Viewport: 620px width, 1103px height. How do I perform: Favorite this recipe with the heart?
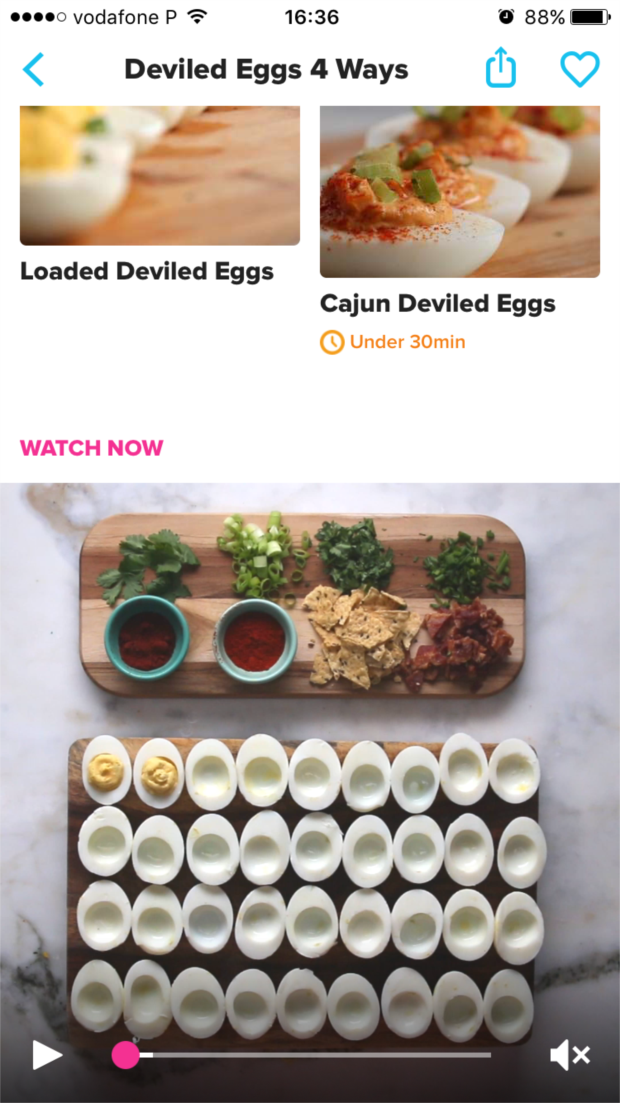click(579, 70)
